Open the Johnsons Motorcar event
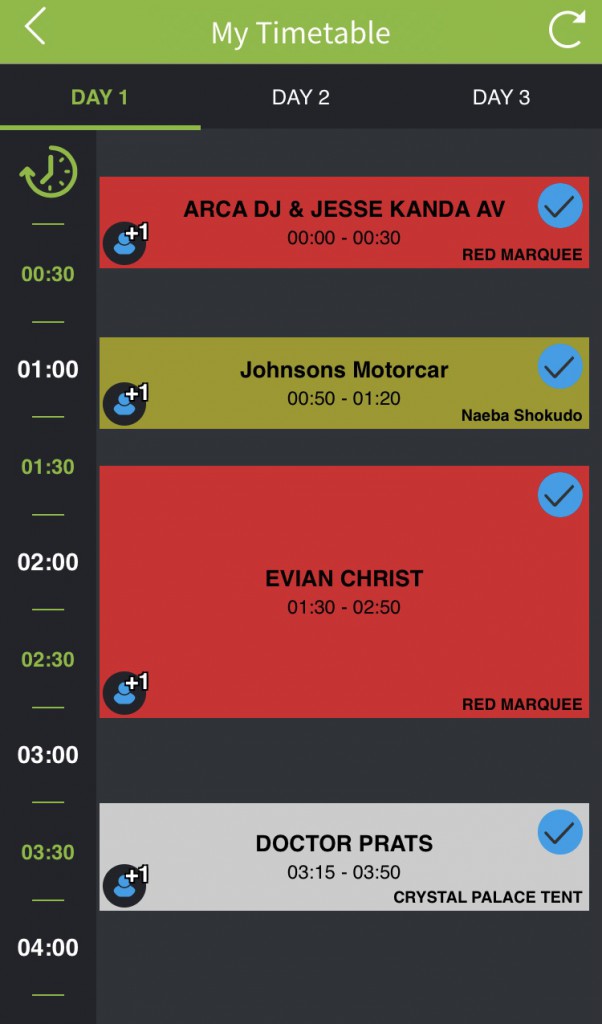This screenshot has width=602, height=1024. click(x=344, y=383)
